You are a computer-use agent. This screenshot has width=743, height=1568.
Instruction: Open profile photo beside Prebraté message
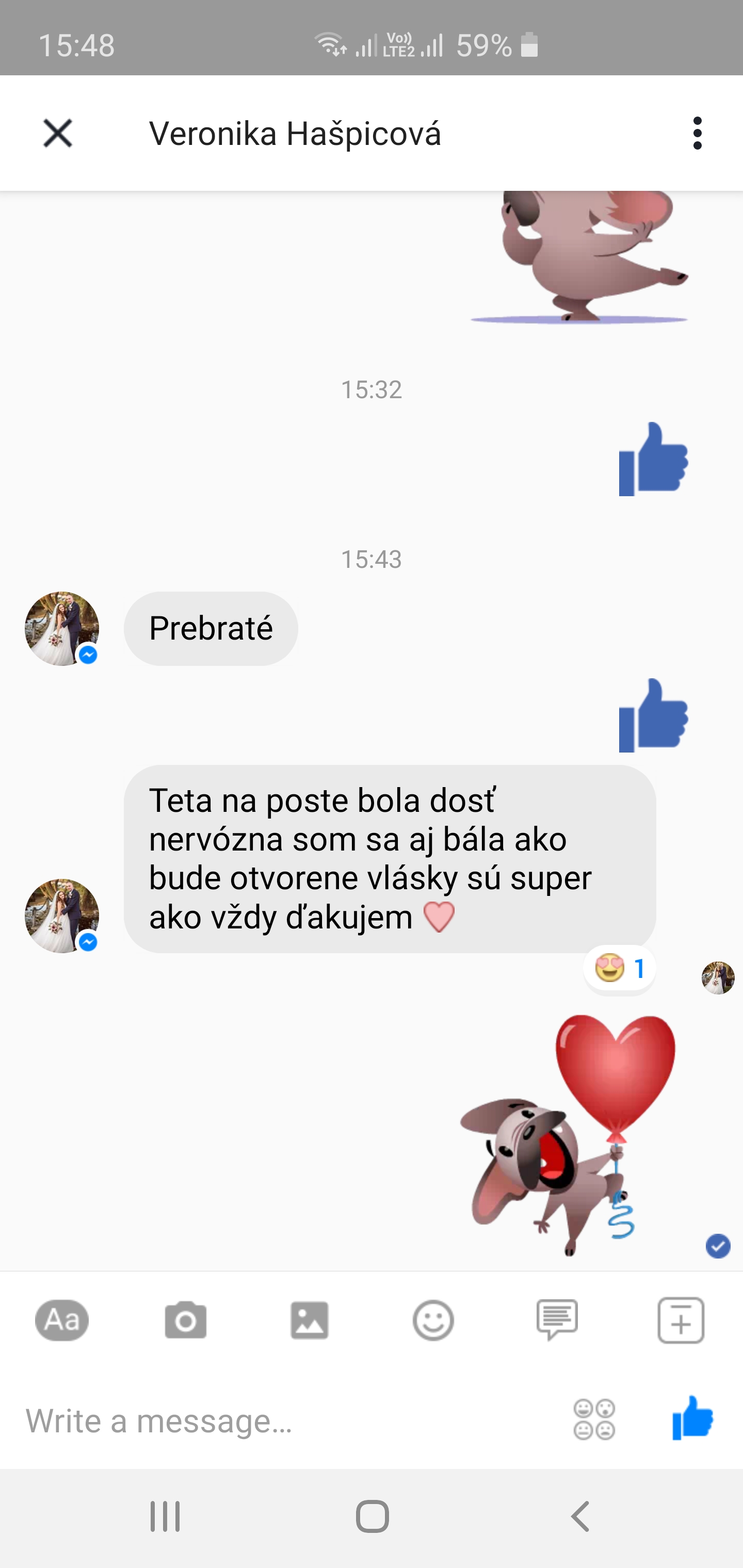click(x=62, y=628)
